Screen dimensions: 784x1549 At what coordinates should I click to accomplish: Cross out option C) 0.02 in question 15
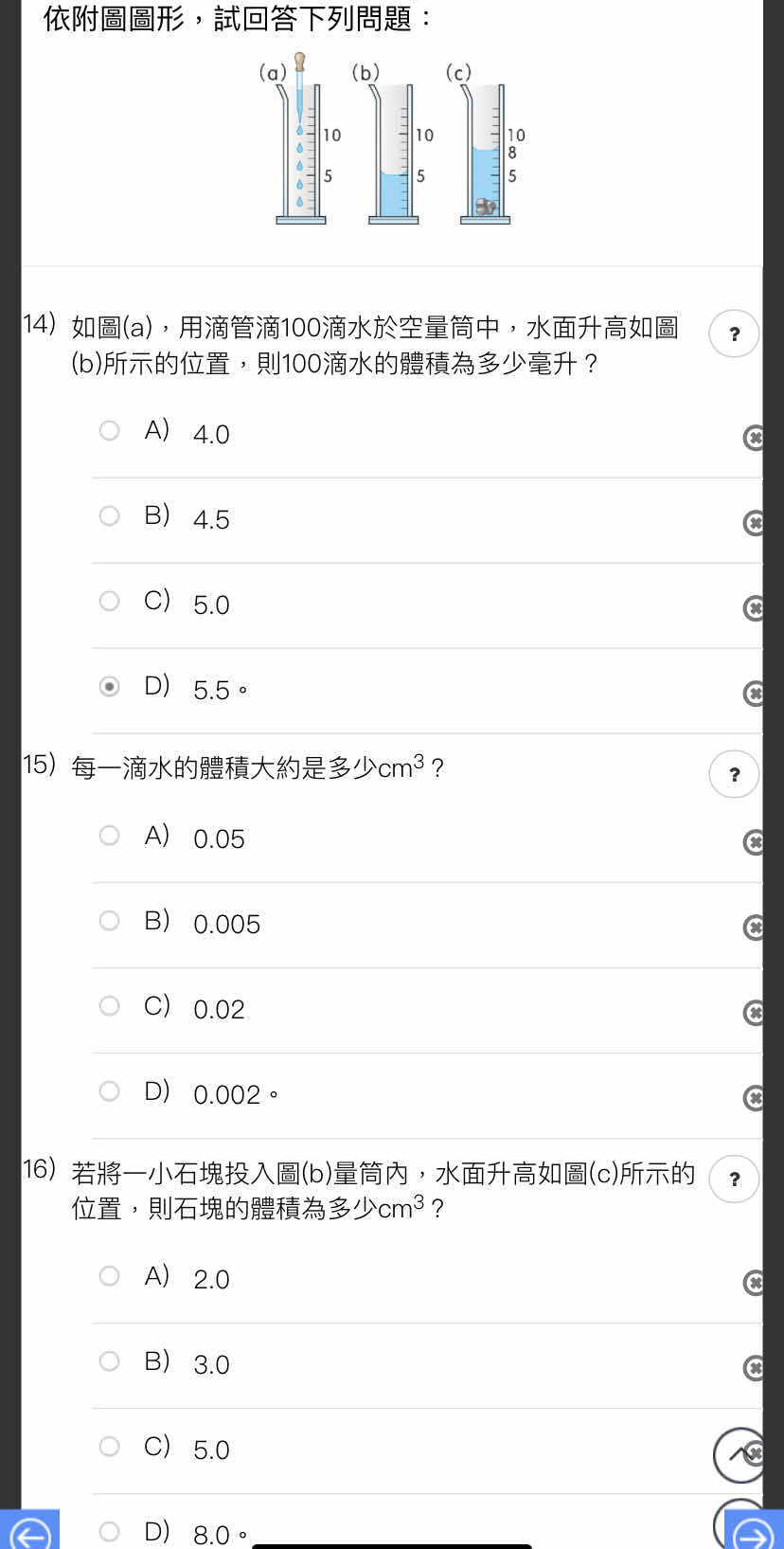754,1013
